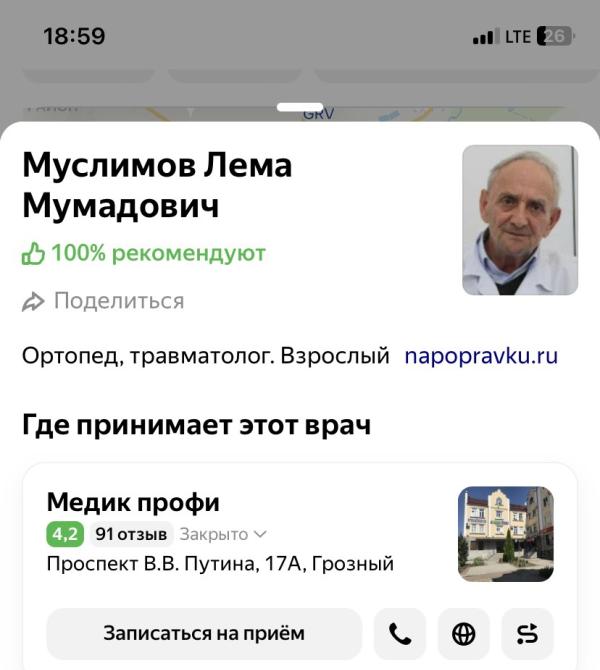Open the napopravku.ru source link
This screenshot has width=600, height=670.
click(481, 356)
